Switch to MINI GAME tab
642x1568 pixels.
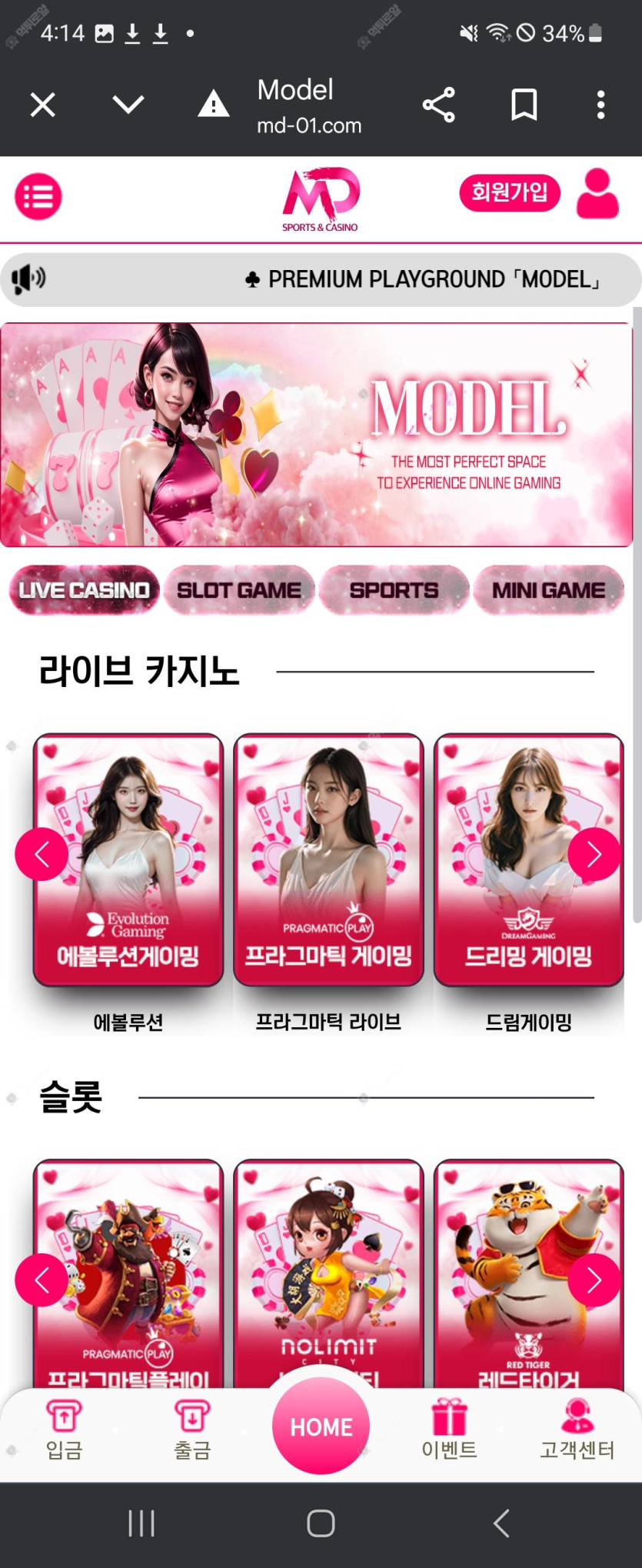[x=548, y=590]
